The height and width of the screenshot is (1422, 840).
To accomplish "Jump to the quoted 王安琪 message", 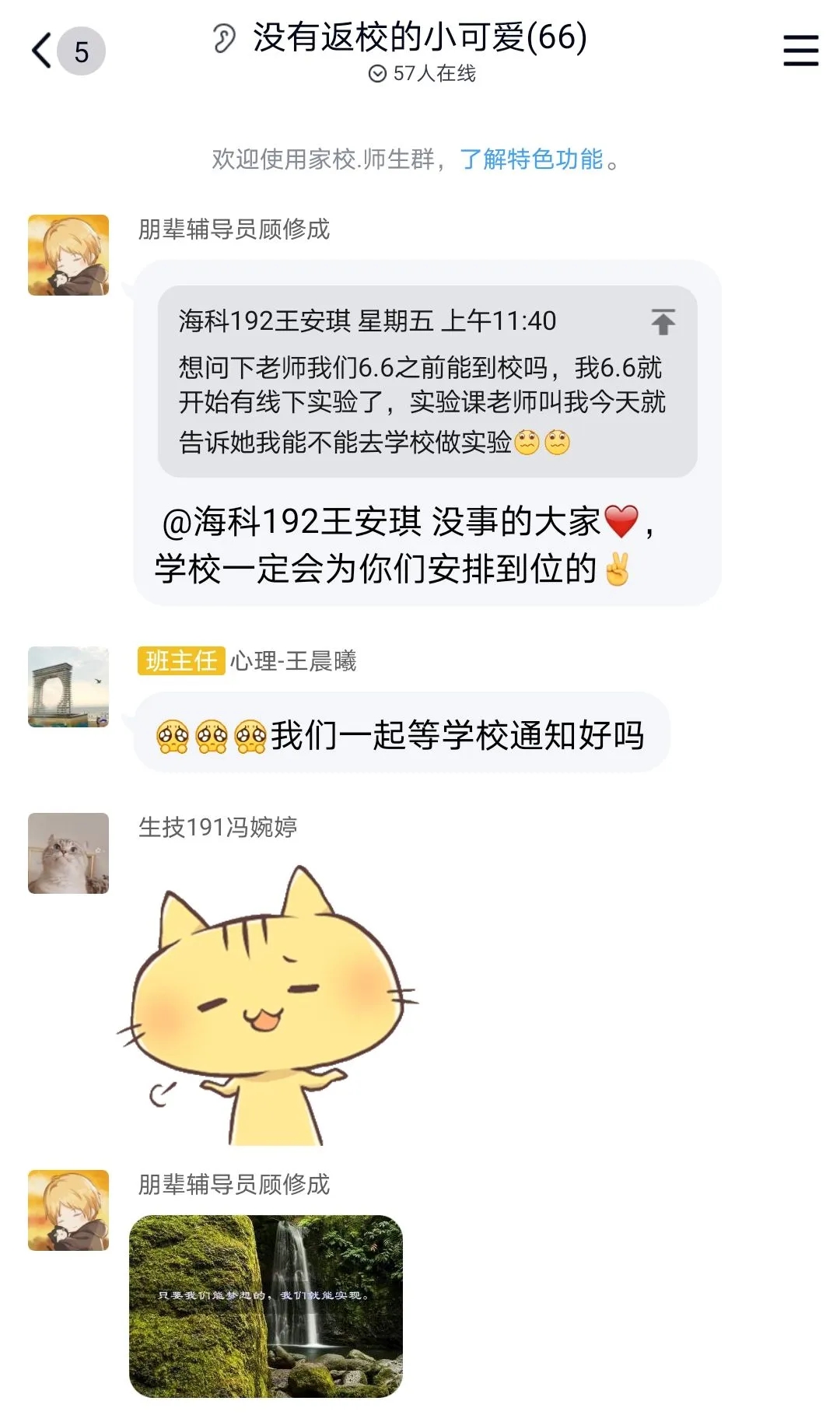I will click(x=663, y=321).
